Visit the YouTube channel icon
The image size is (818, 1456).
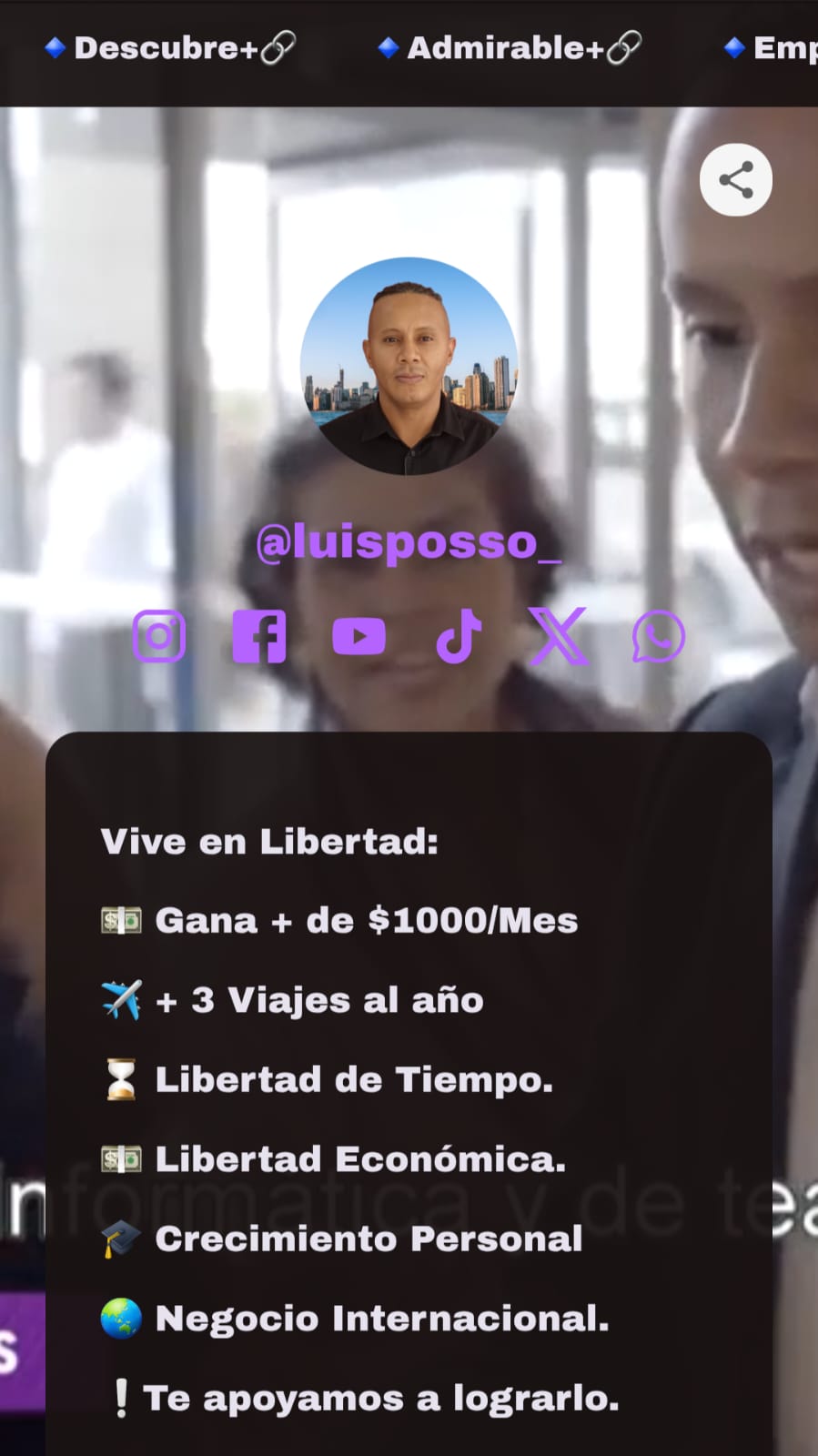coord(359,636)
